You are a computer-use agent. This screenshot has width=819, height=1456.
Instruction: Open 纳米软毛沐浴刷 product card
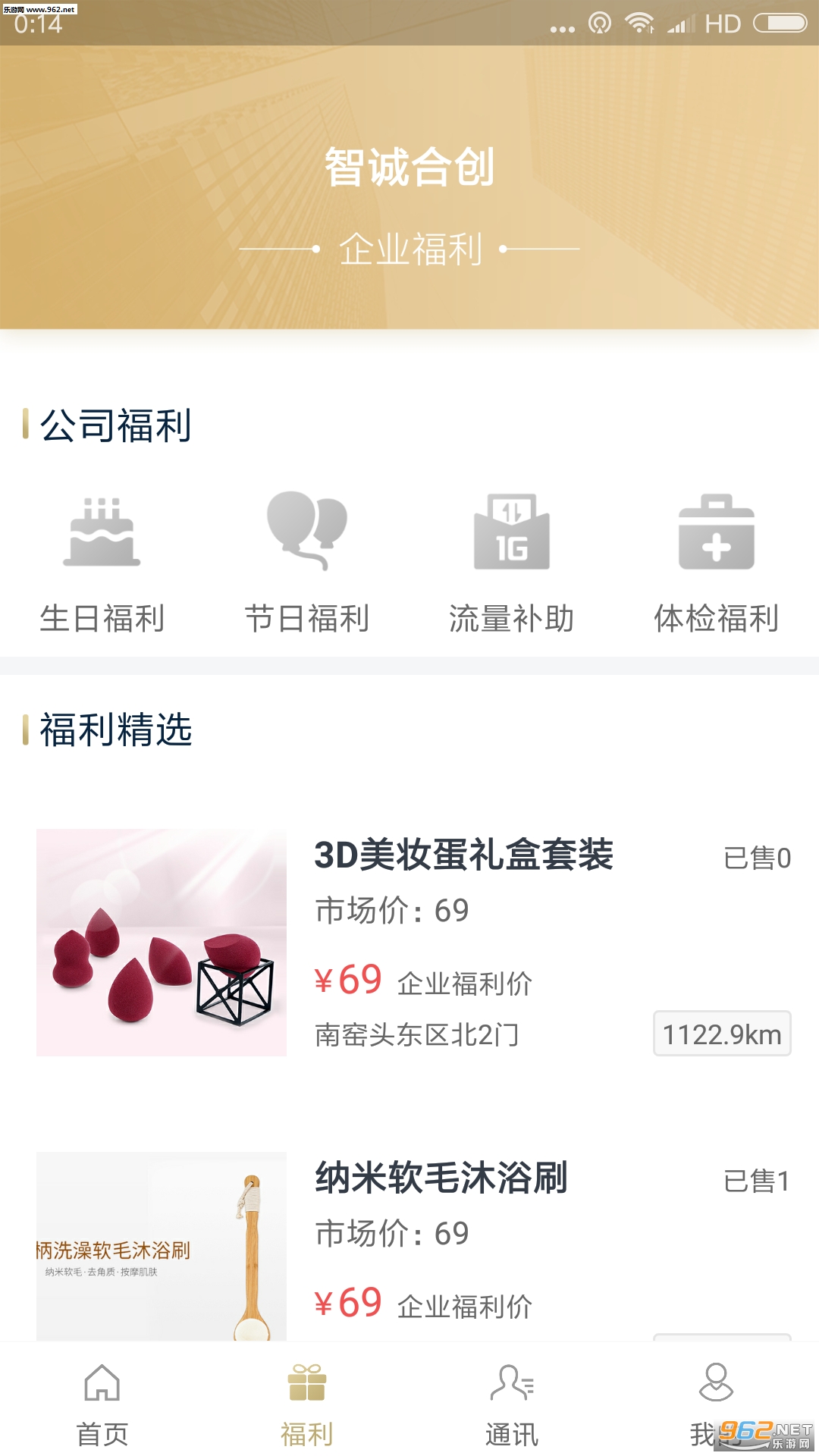click(441, 1178)
